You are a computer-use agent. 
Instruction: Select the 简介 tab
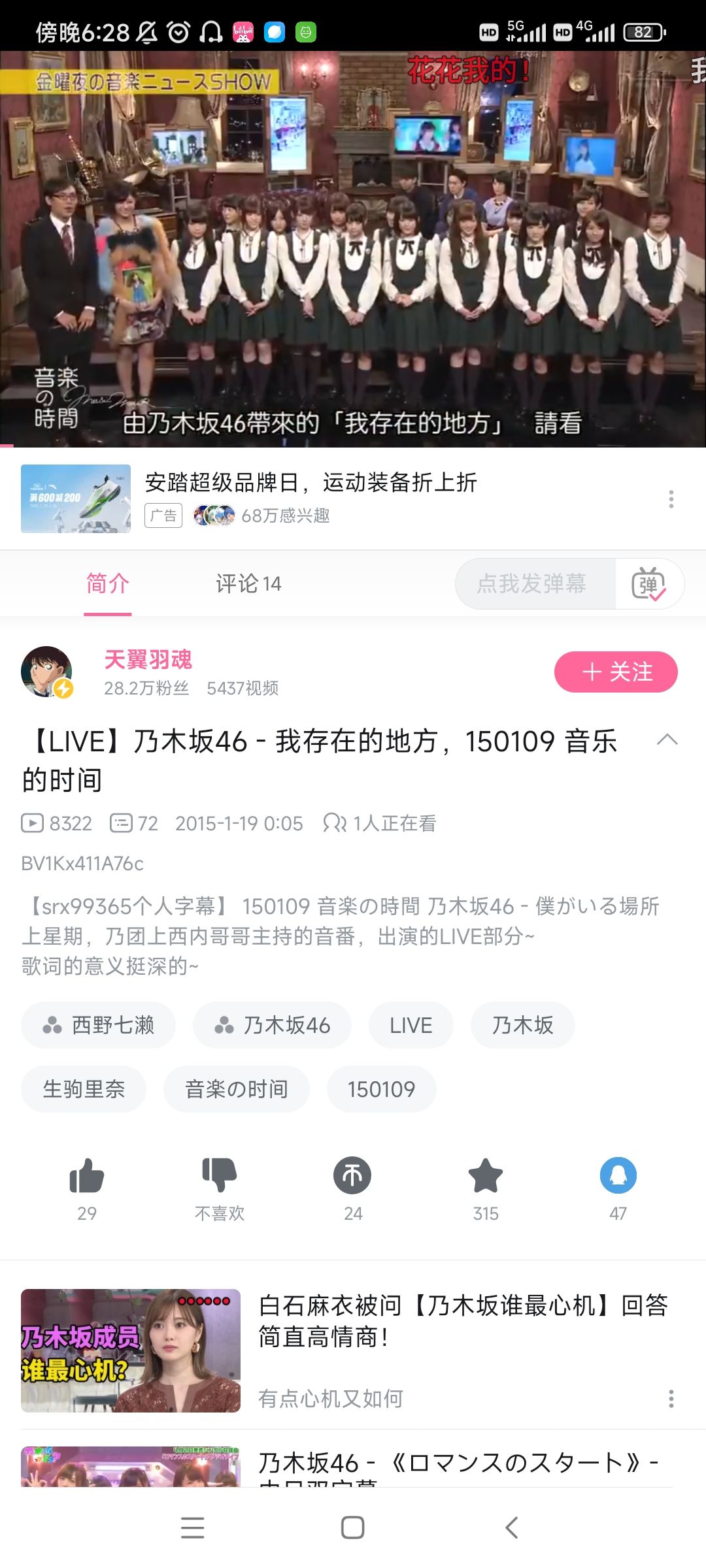(x=108, y=585)
